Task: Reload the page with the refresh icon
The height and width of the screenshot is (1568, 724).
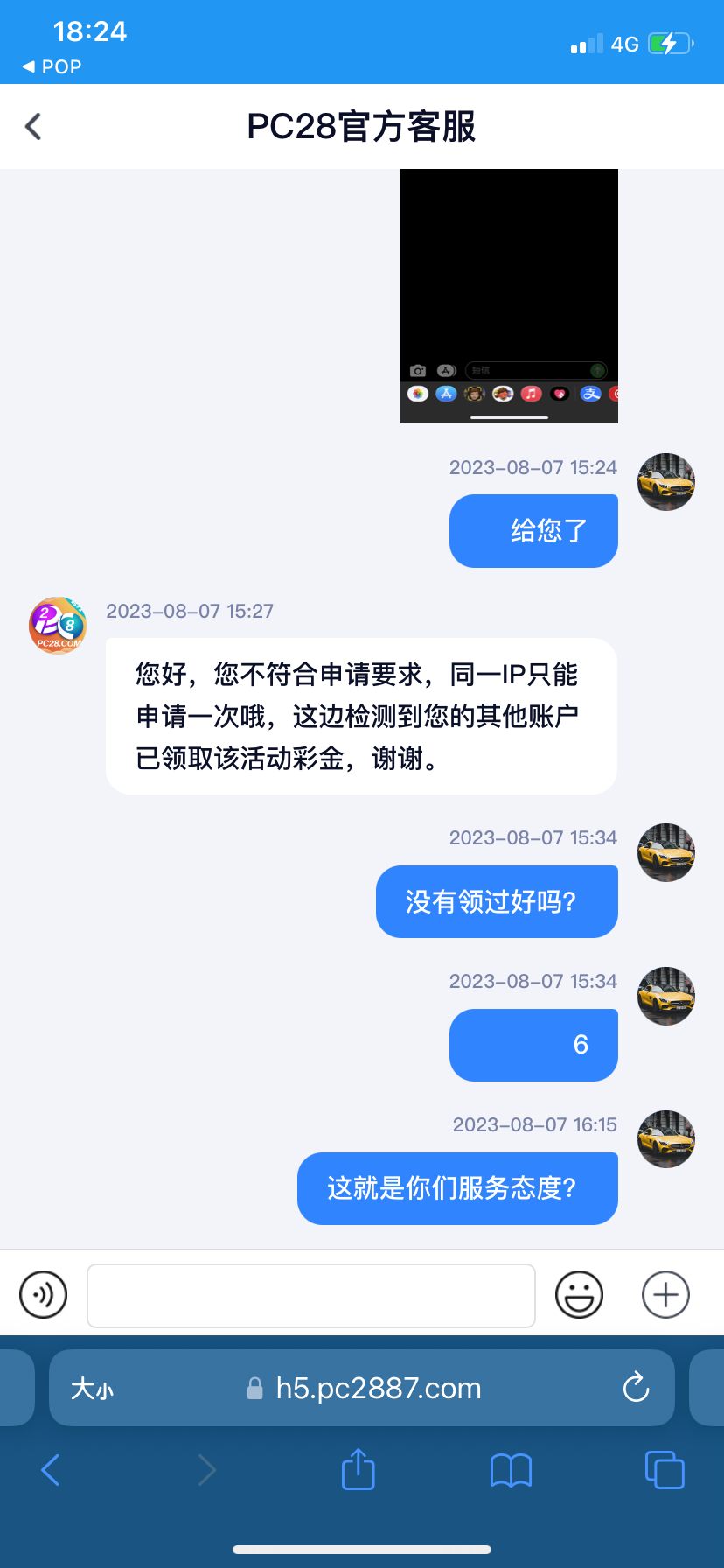Action: (x=636, y=1388)
